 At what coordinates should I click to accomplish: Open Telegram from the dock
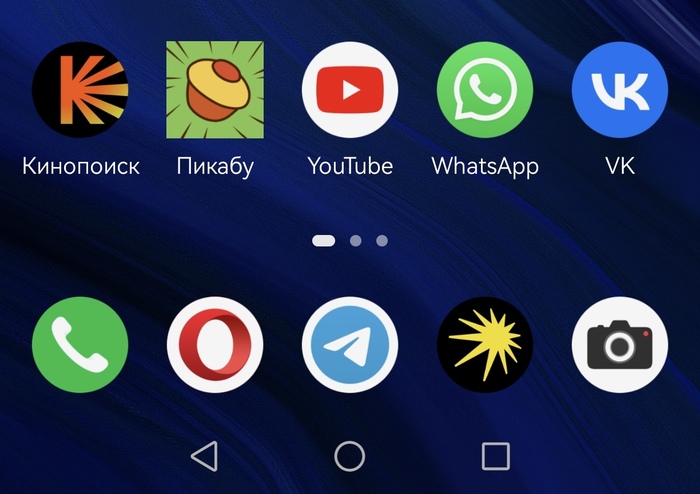[349, 345]
